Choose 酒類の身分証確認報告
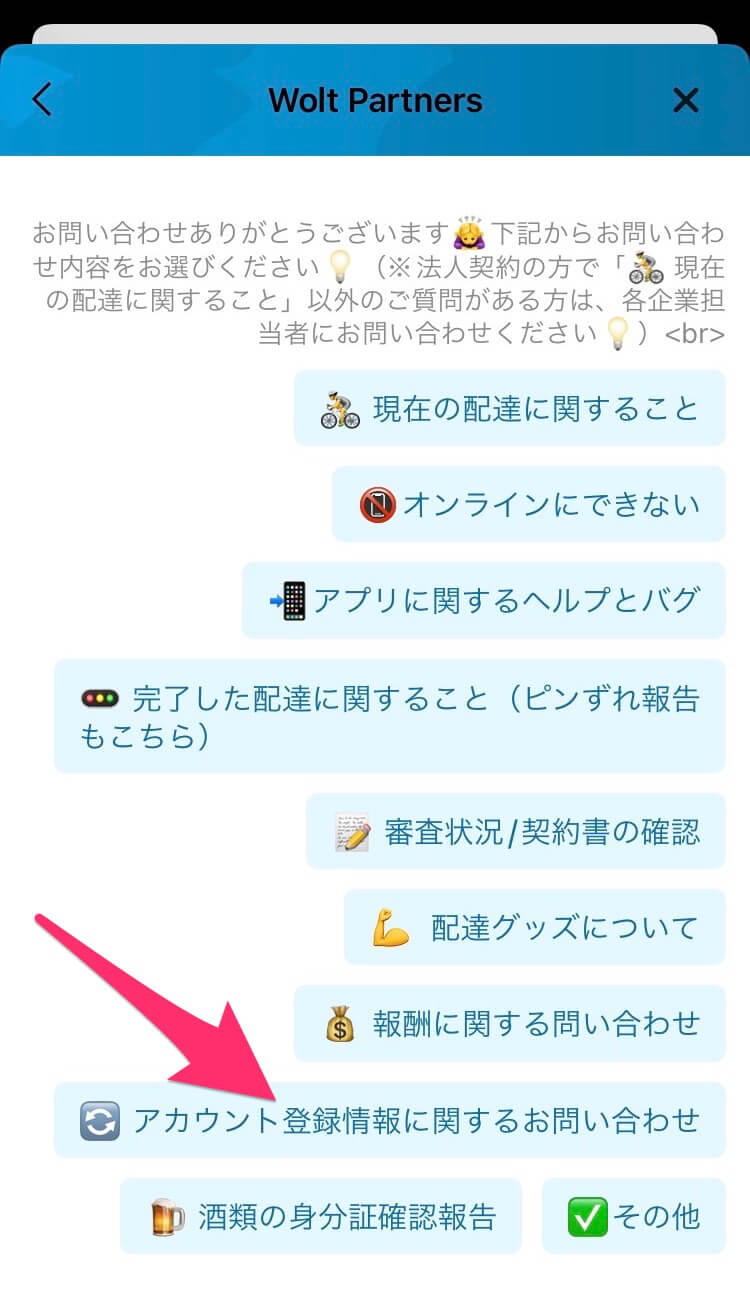750x1298 pixels. coord(320,1216)
